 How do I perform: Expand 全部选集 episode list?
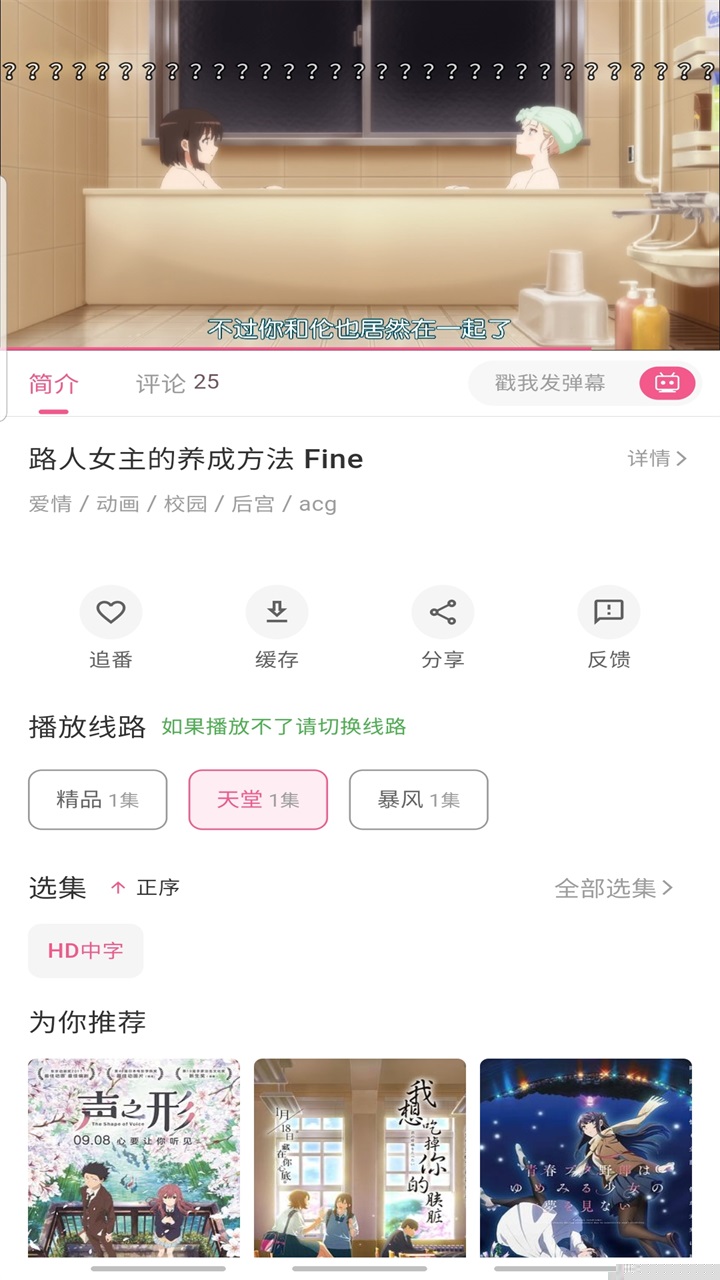click(613, 888)
